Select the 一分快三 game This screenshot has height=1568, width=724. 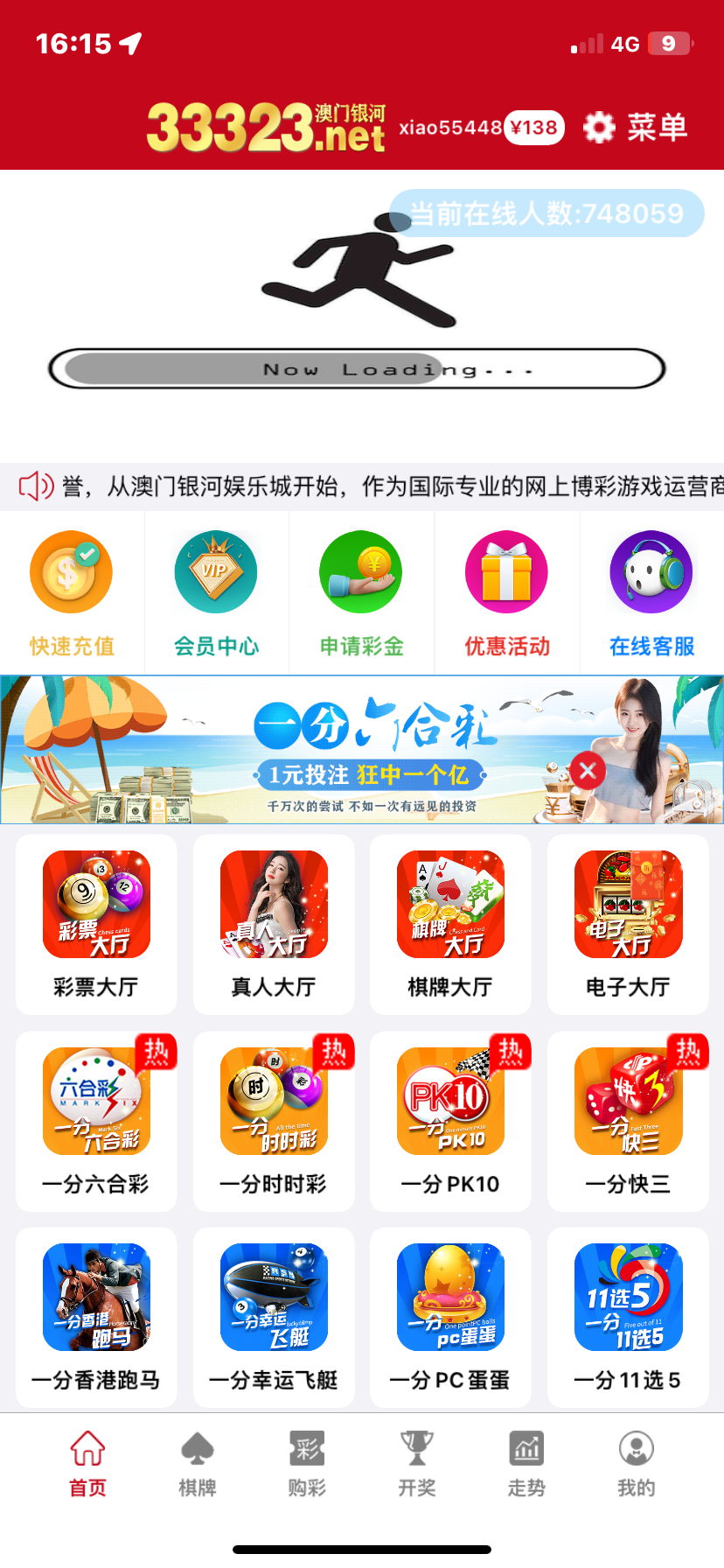point(628,1121)
